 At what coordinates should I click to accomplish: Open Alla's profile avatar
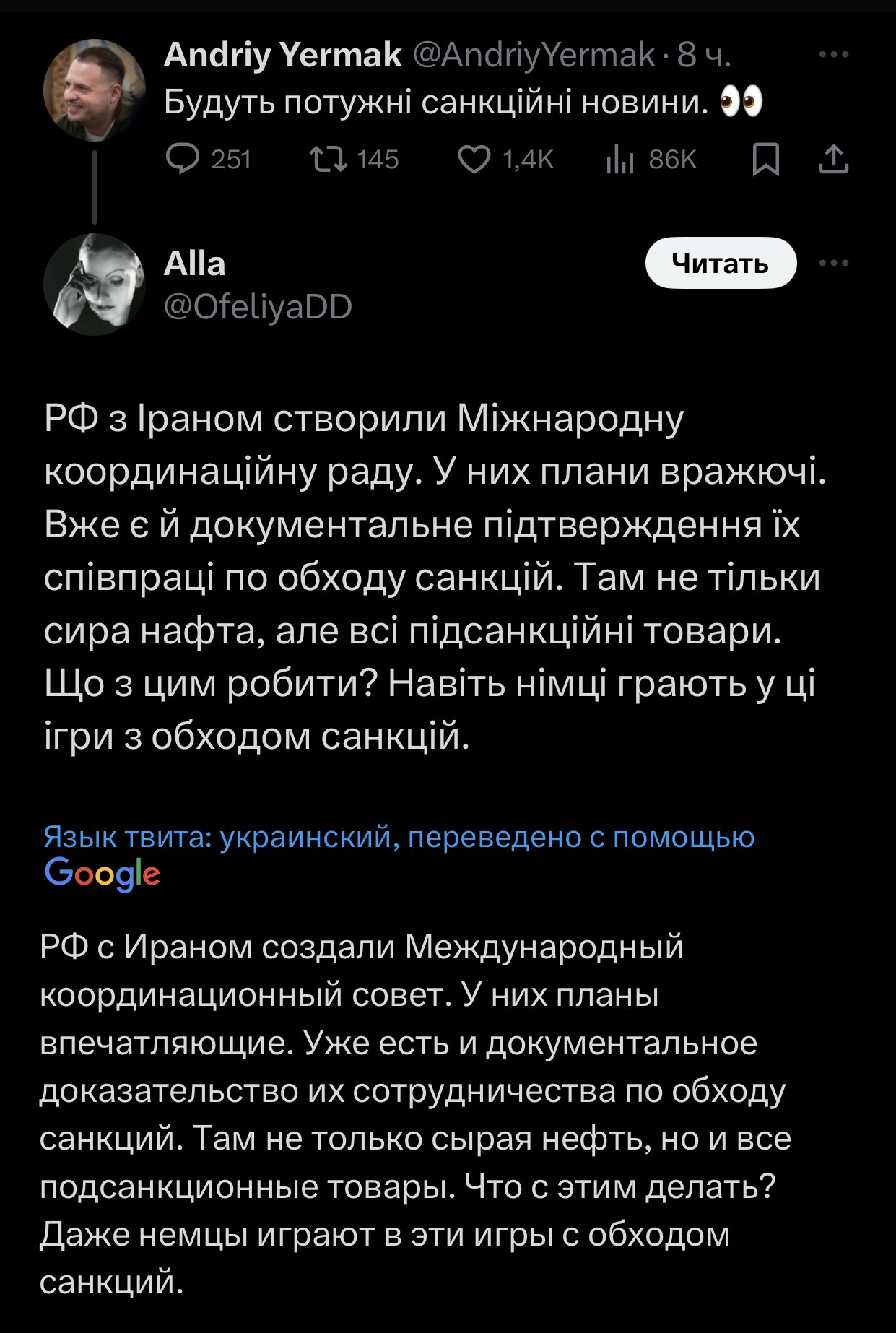[x=94, y=284]
